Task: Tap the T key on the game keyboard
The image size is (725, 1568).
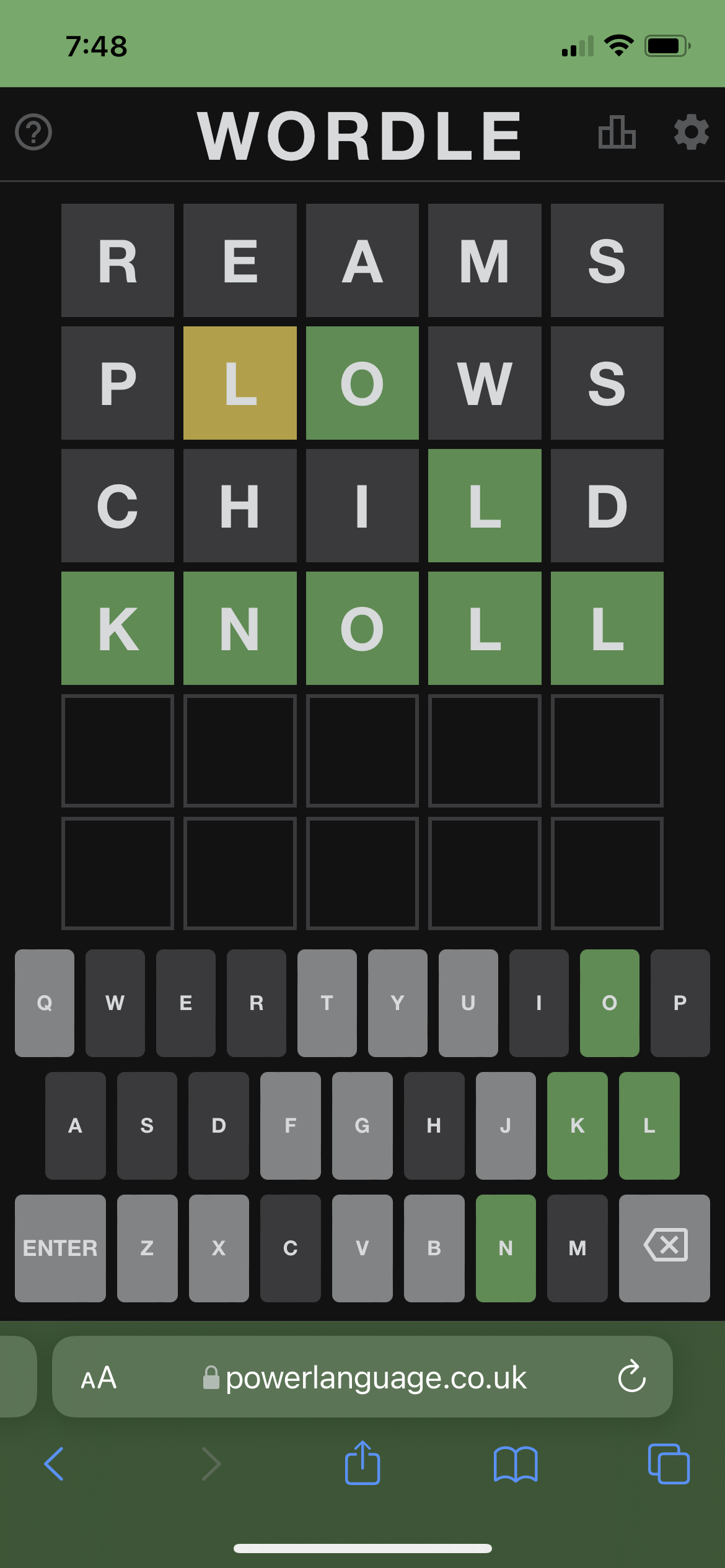Action: [x=327, y=1003]
